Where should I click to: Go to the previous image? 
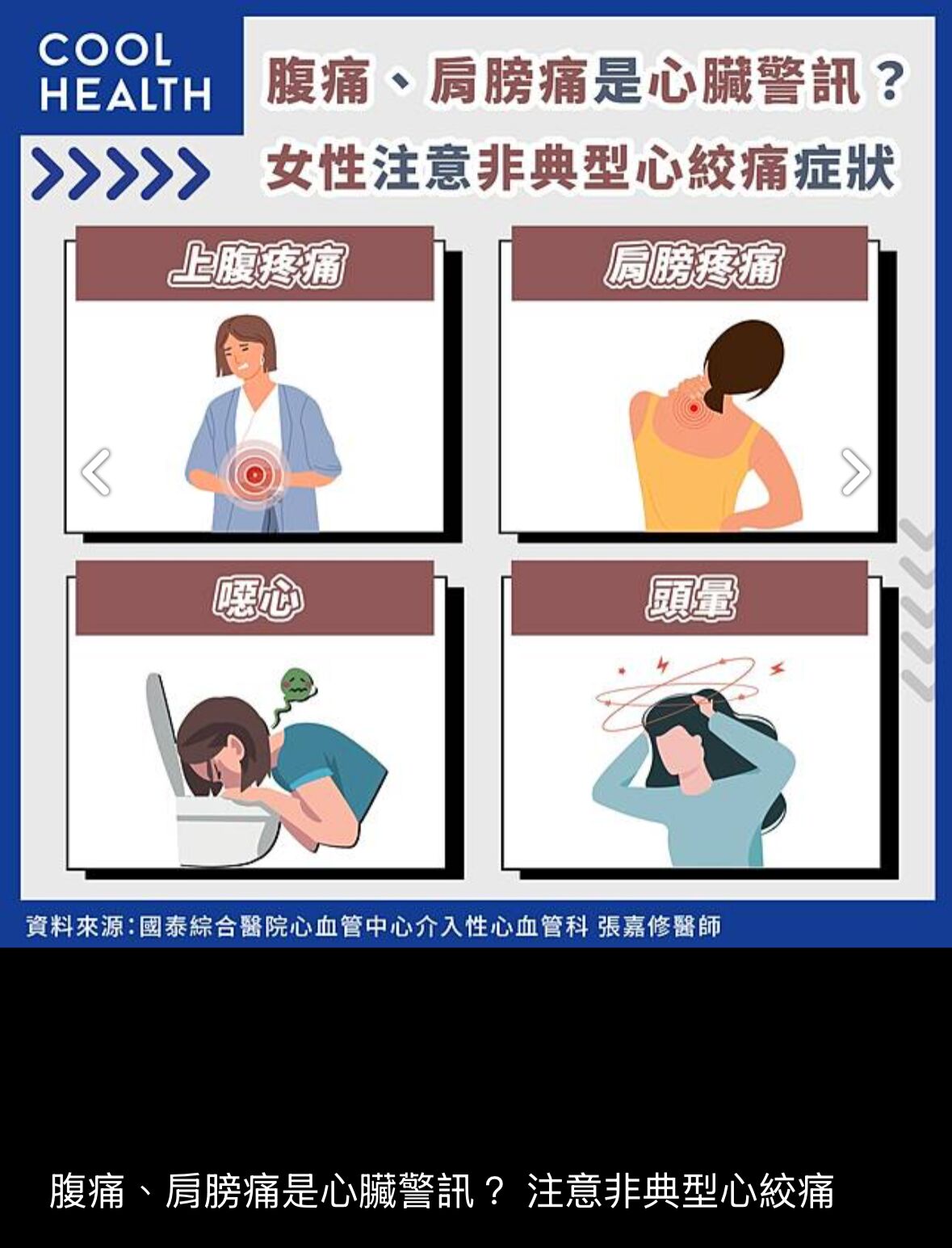coord(96,472)
